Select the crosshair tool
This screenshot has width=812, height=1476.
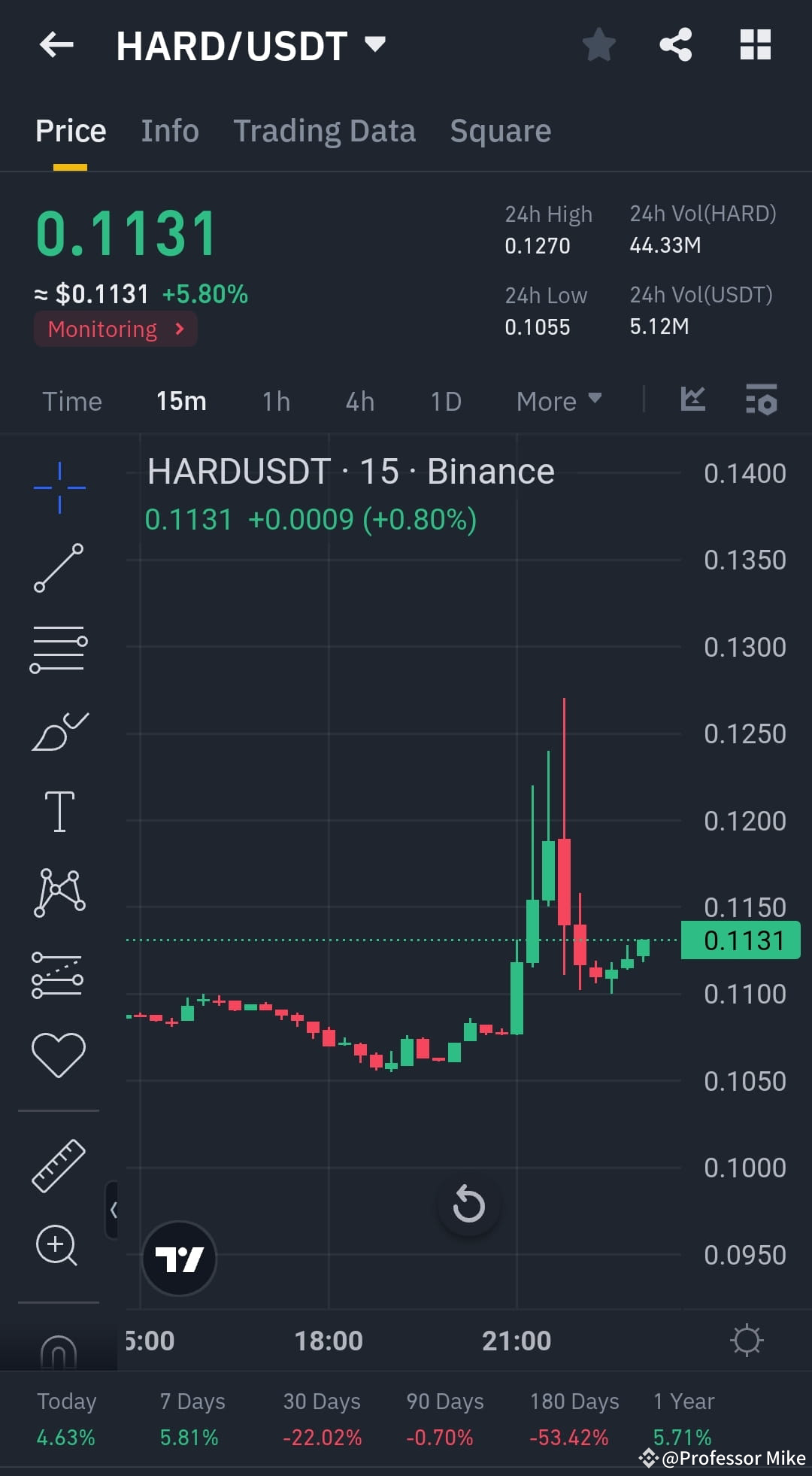tap(59, 486)
